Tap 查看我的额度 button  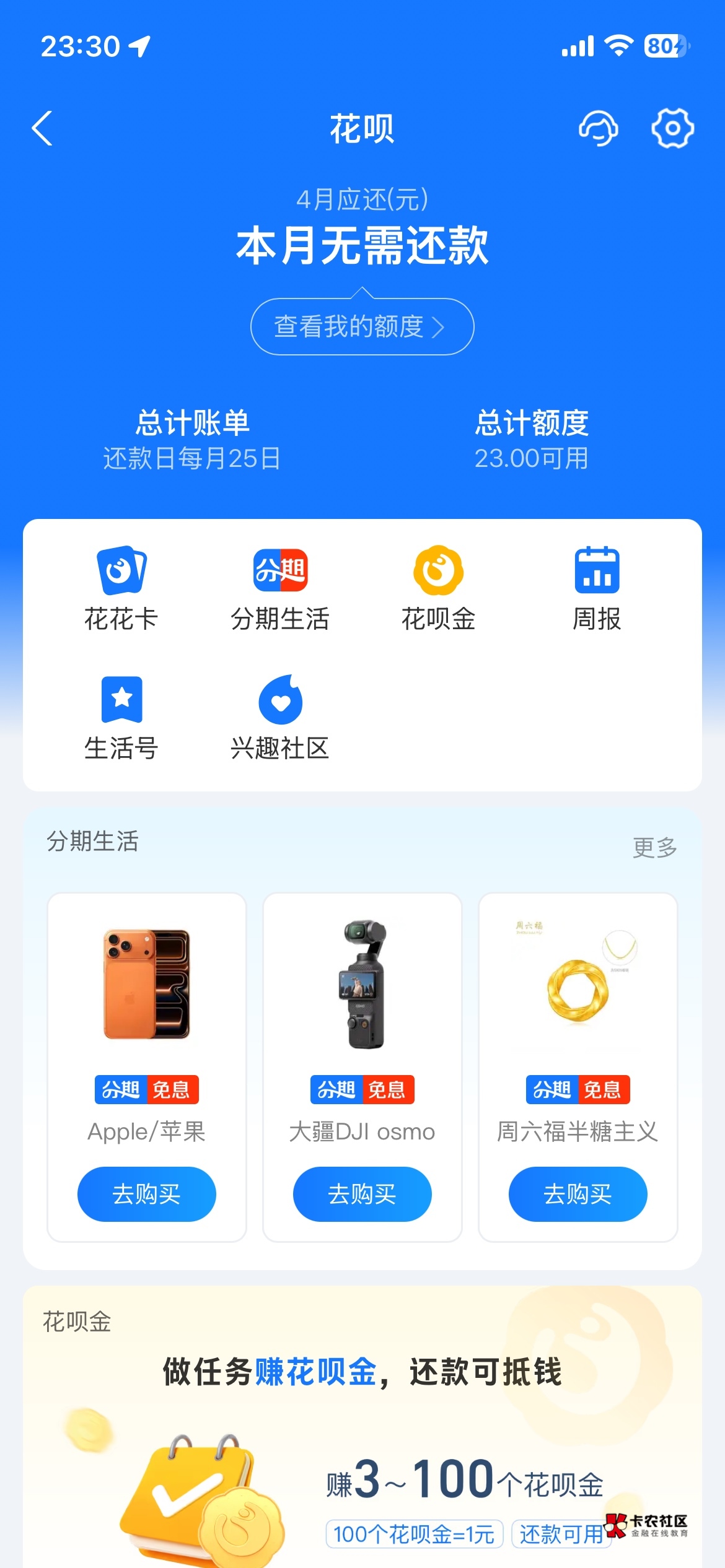362,326
